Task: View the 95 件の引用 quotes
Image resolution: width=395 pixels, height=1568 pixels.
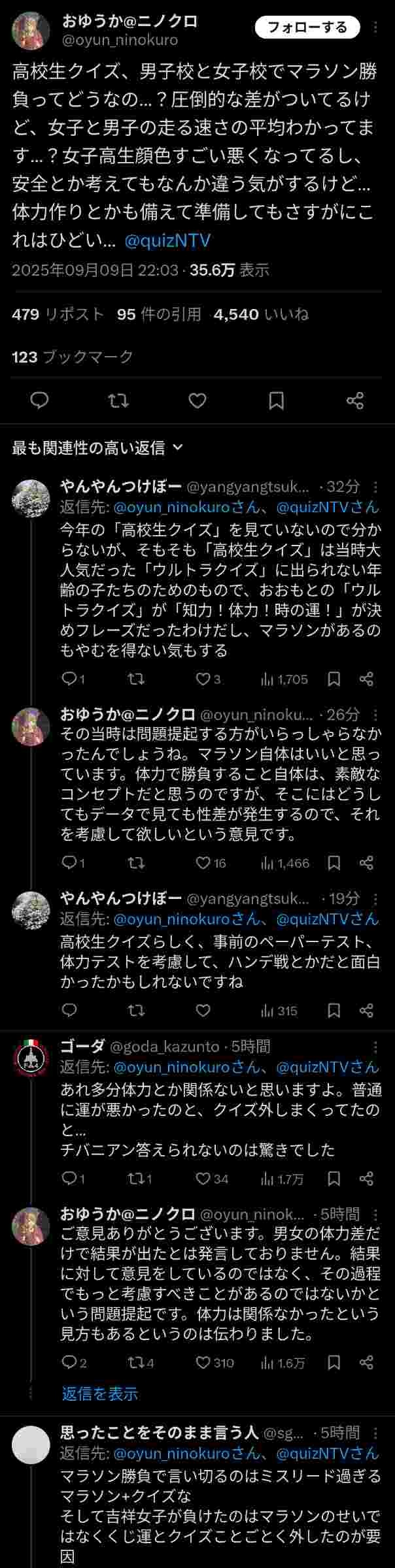Action: click(x=158, y=314)
